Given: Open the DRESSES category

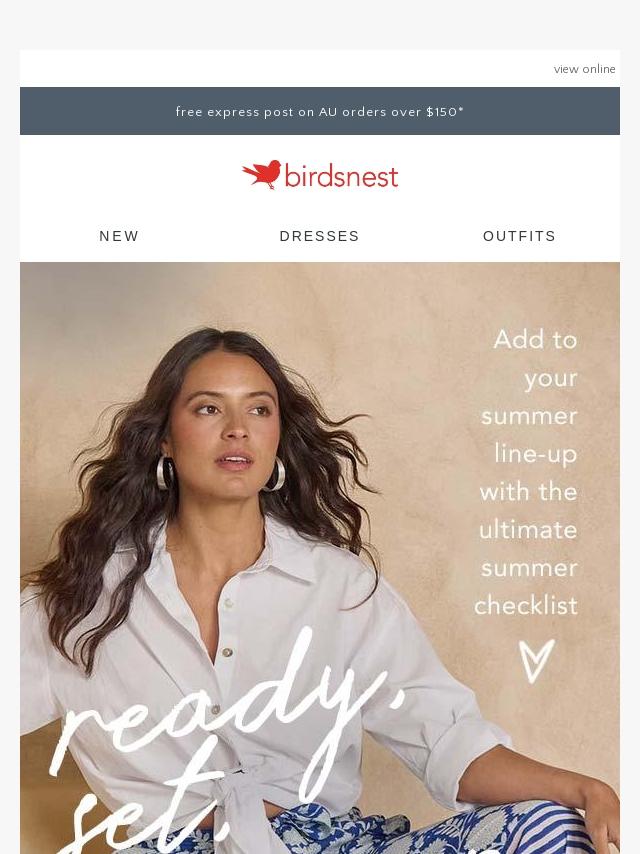Looking at the screenshot, I should (319, 236).
